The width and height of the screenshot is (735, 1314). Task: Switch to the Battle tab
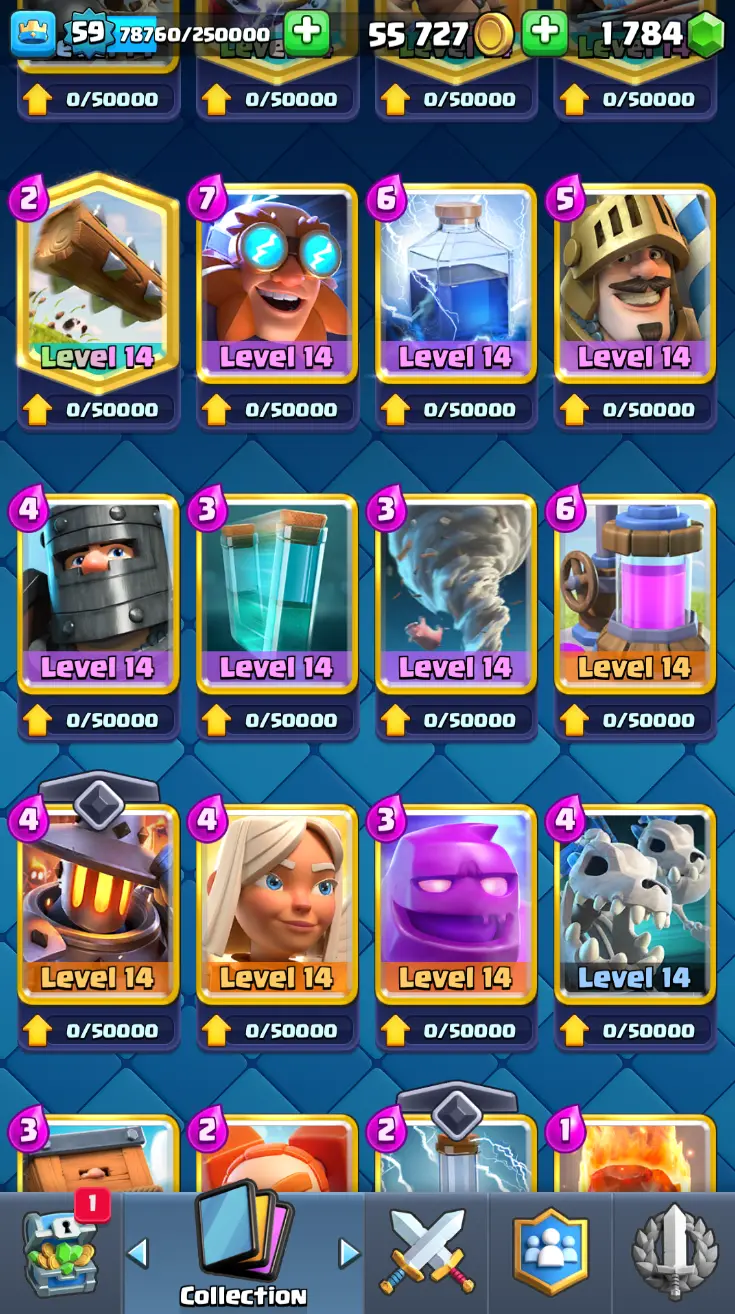427,1252
